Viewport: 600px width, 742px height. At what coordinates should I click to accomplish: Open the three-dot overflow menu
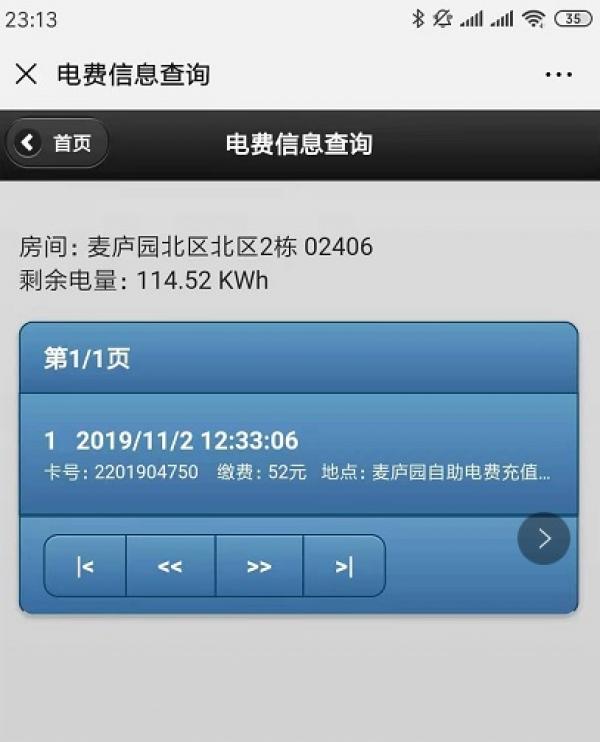(x=558, y=74)
